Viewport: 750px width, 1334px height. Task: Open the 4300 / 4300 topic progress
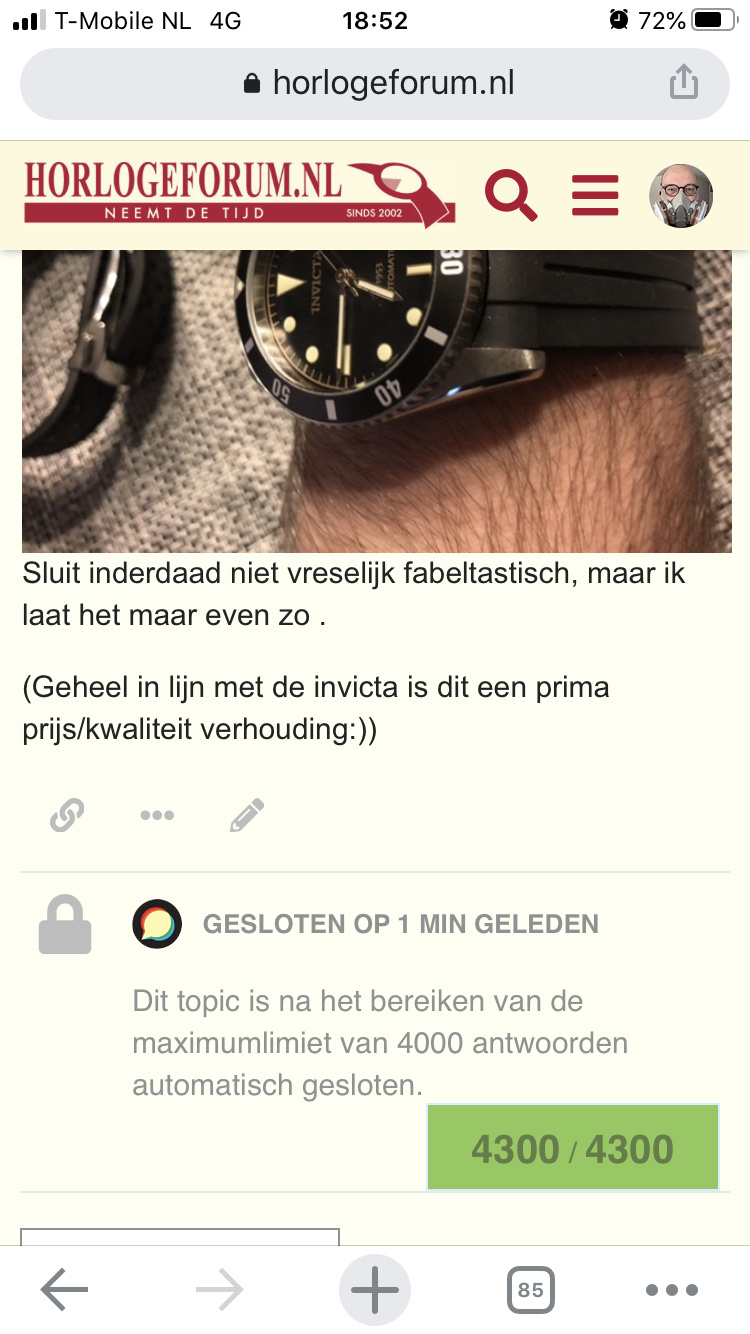(573, 1148)
